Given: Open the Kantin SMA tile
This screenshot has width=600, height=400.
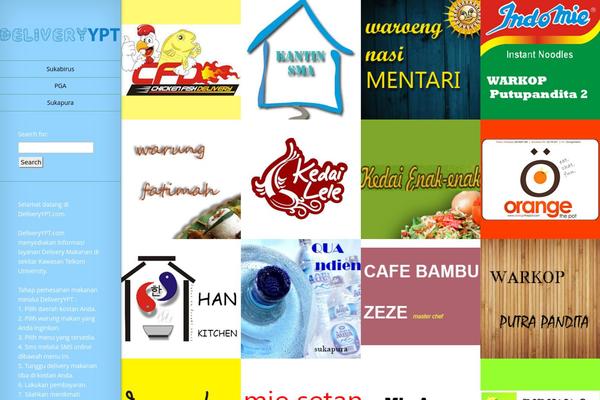Looking at the screenshot, I should click(x=300, y=60).
